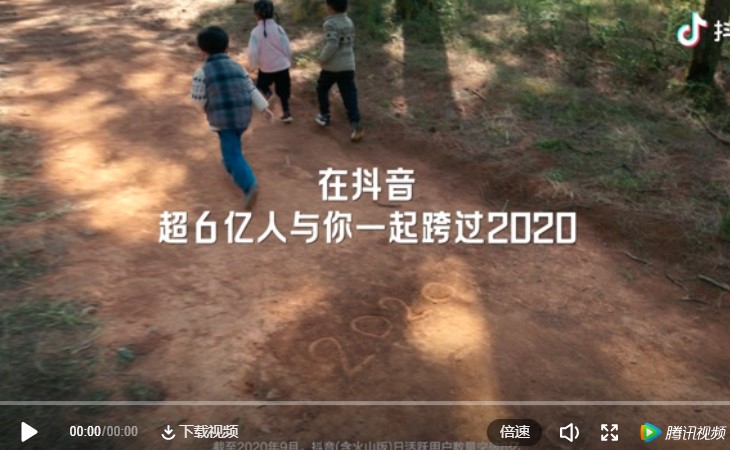Image resolution: width=730 pixels, height=450 pixels.
Task: Tap 下载视频 to download the video
Action: coord(200,432)
